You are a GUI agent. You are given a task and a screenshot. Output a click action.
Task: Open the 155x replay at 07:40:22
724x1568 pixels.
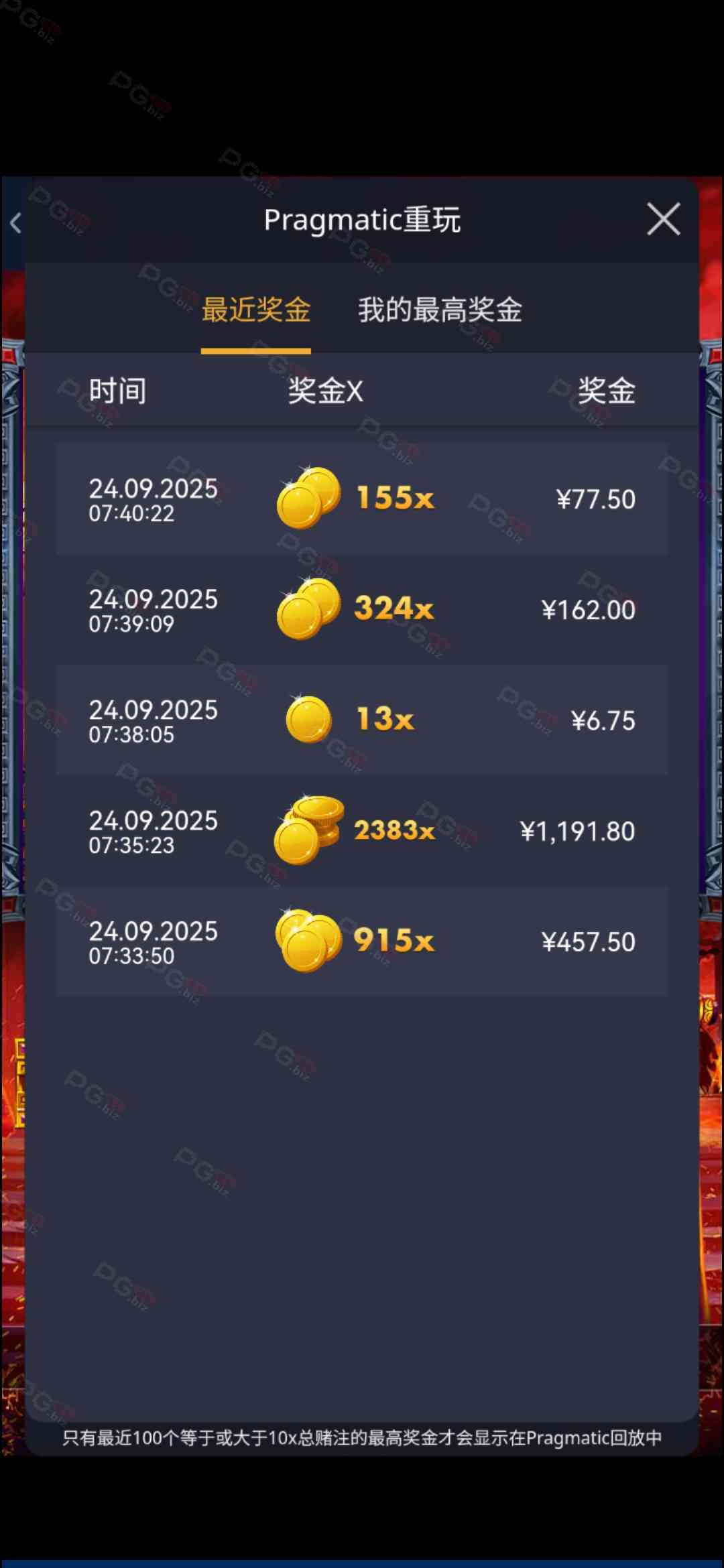[x=362, y=499]
